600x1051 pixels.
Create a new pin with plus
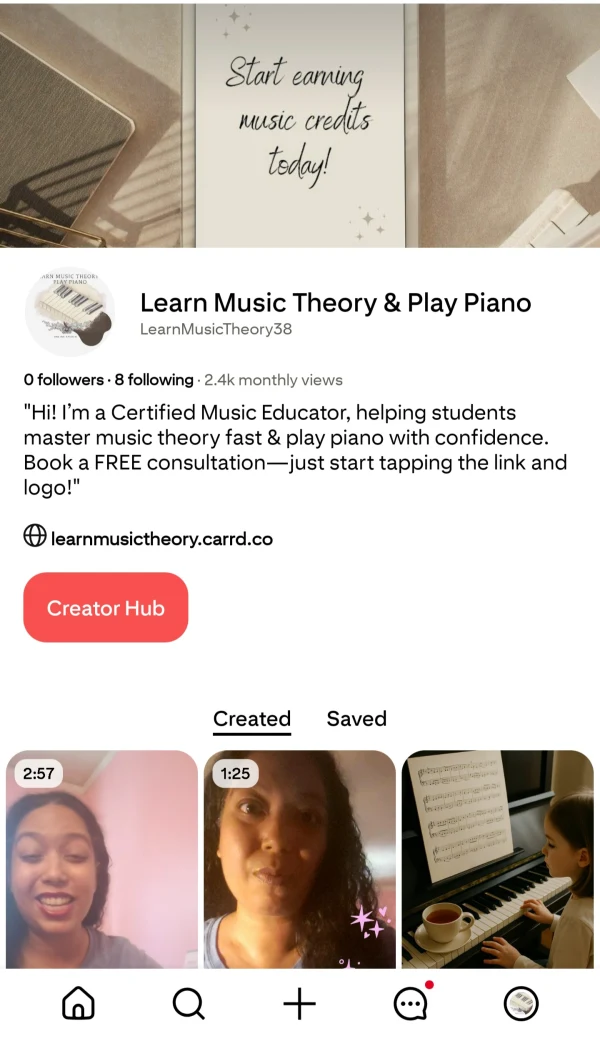[x=299, y=1003]
